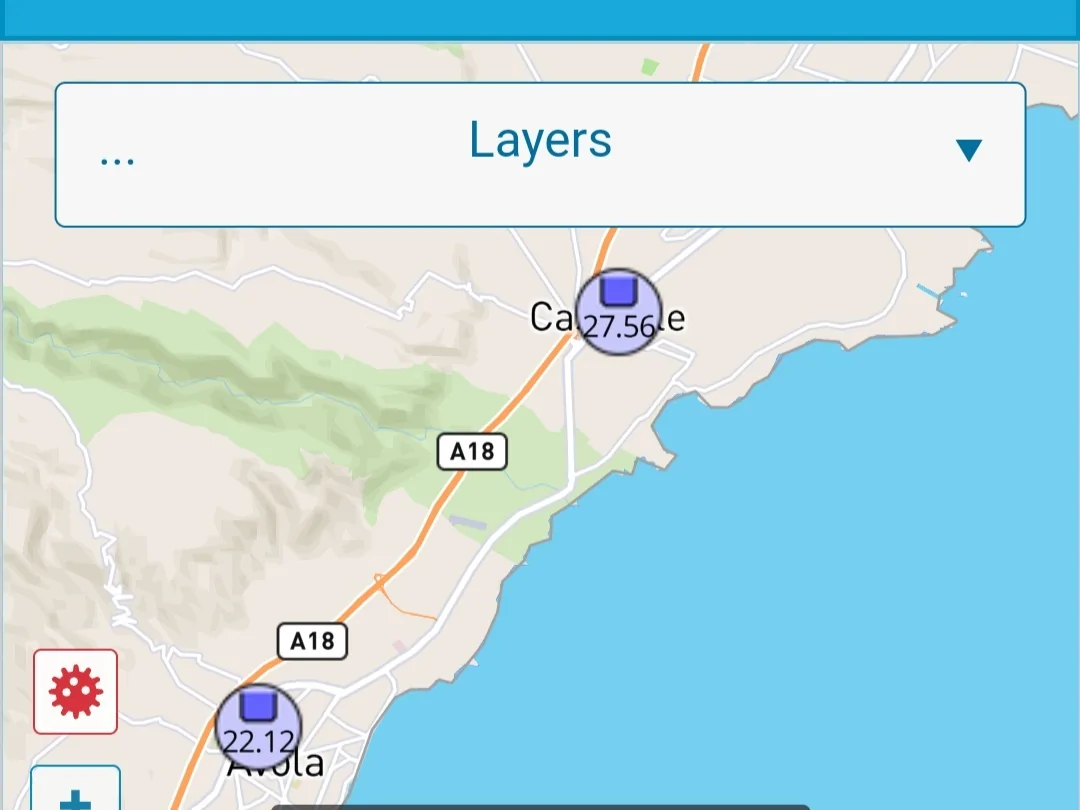The image size is (1080, 810).
Task: Zoom in with the plus button
Action: click(76, 792)
